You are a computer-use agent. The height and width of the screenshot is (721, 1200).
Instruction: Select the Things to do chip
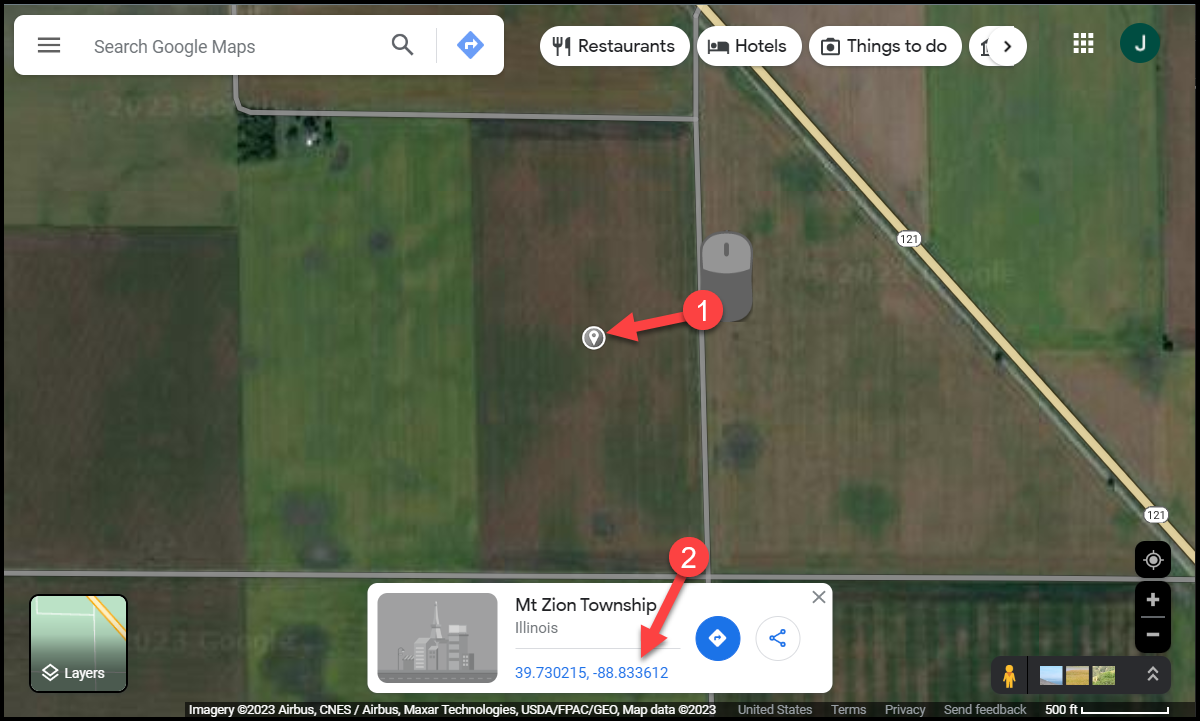[884, 46]
